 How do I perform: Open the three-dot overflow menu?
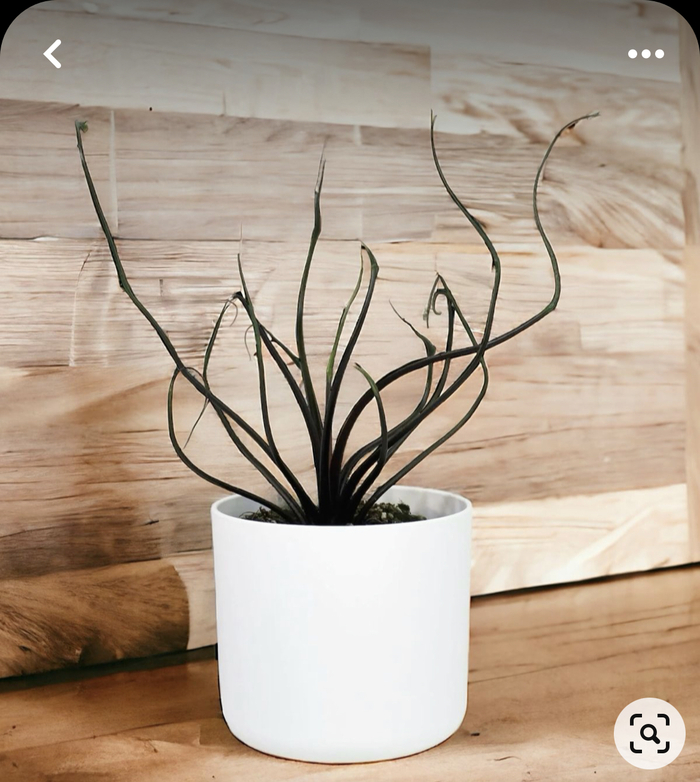pos(645,54)
